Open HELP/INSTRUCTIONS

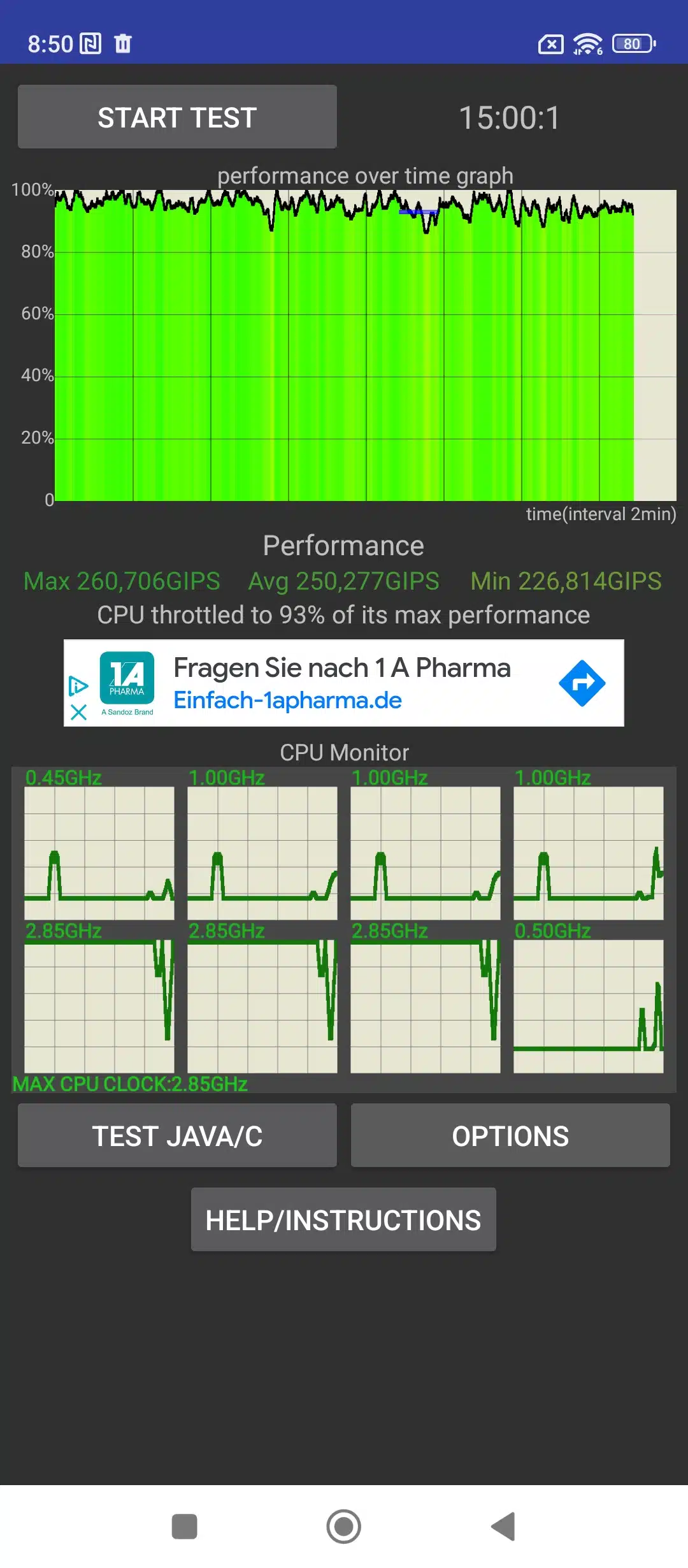point(343,1220)
